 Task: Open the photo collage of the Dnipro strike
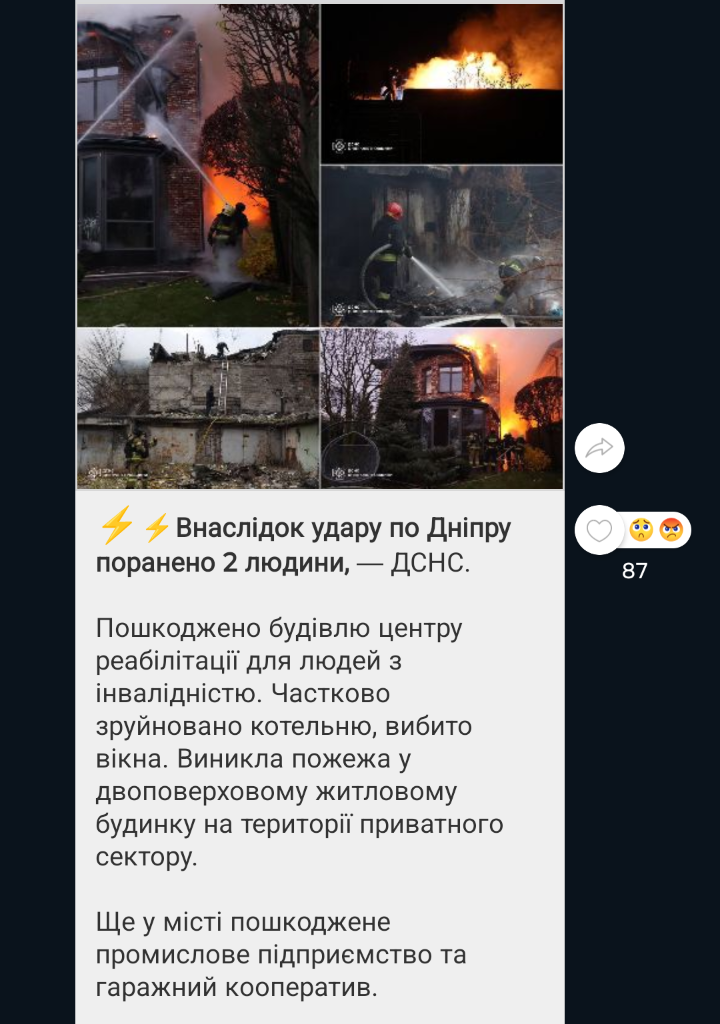click(320, 245)
